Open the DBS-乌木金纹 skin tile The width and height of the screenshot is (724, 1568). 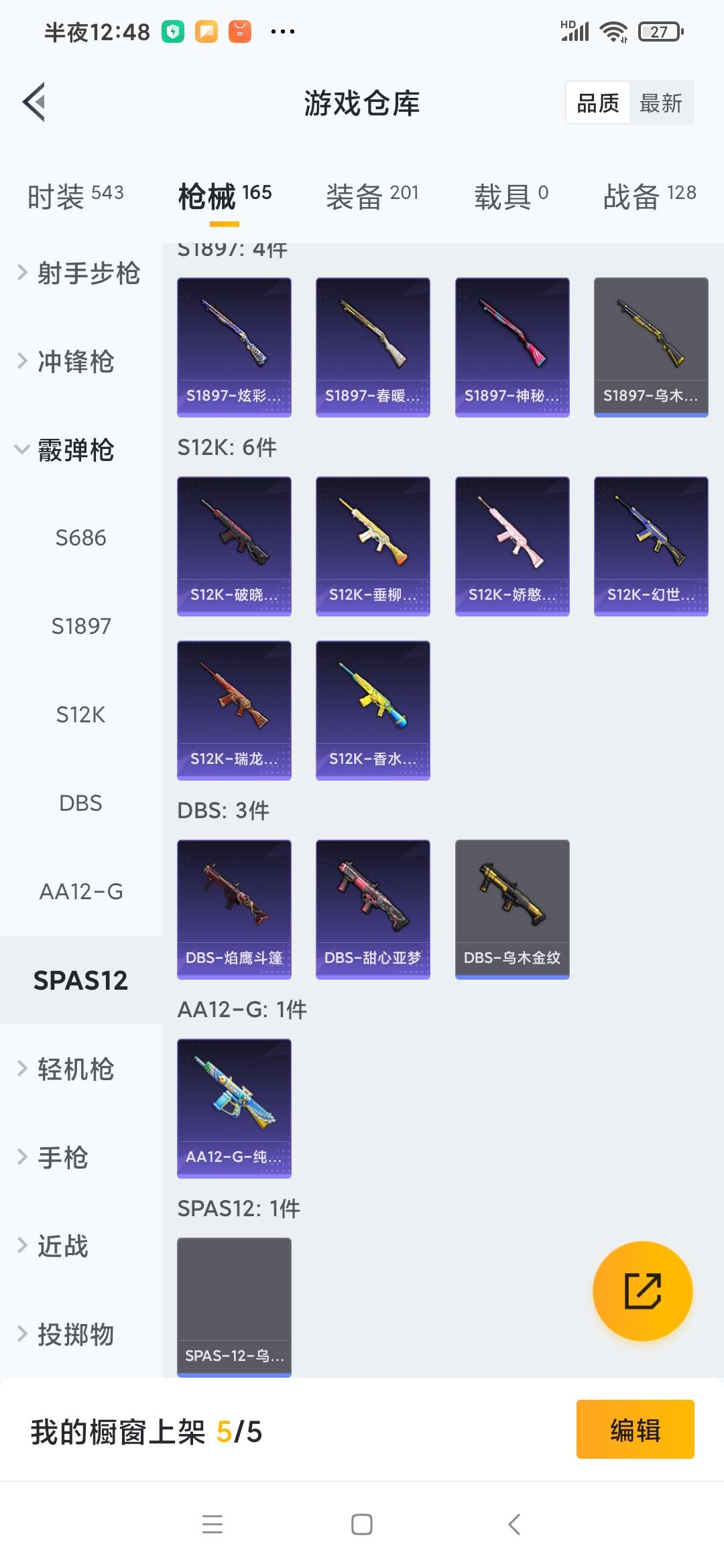click(x=512, y=909)
